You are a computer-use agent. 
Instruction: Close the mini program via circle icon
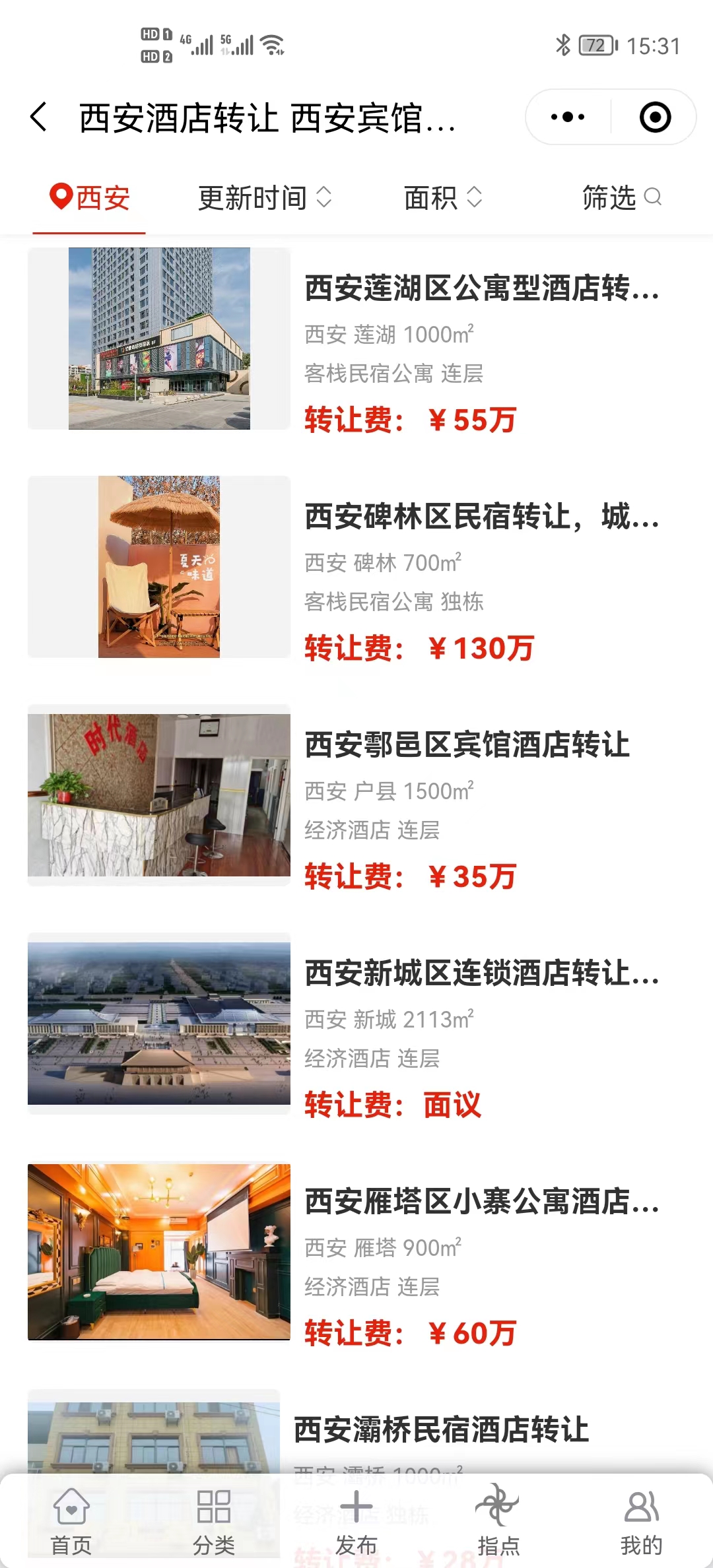(x=655, y=117)
